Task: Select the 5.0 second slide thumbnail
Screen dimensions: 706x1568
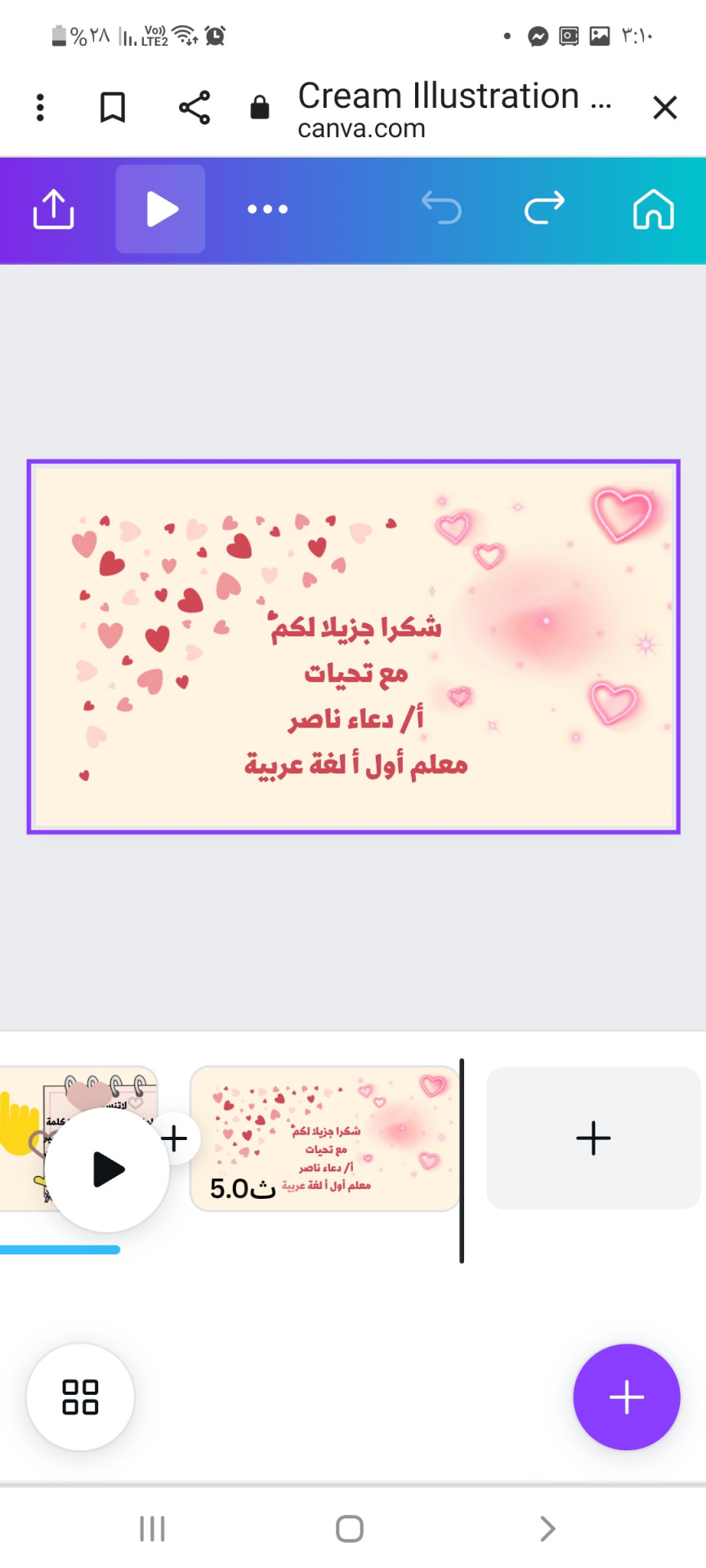Action: tap(325, 1138)
